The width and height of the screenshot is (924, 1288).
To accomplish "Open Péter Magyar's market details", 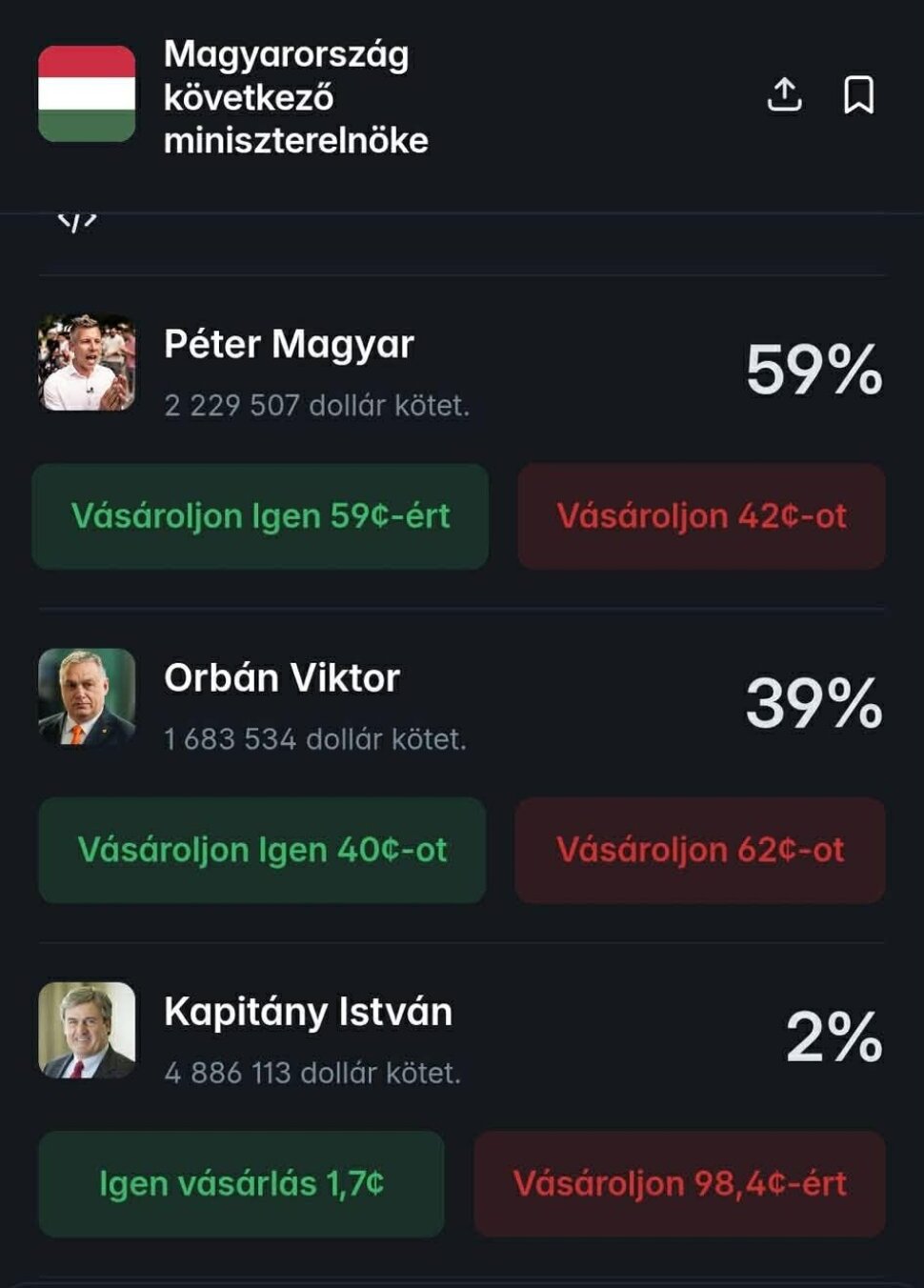I will click(x=289, y=345).
